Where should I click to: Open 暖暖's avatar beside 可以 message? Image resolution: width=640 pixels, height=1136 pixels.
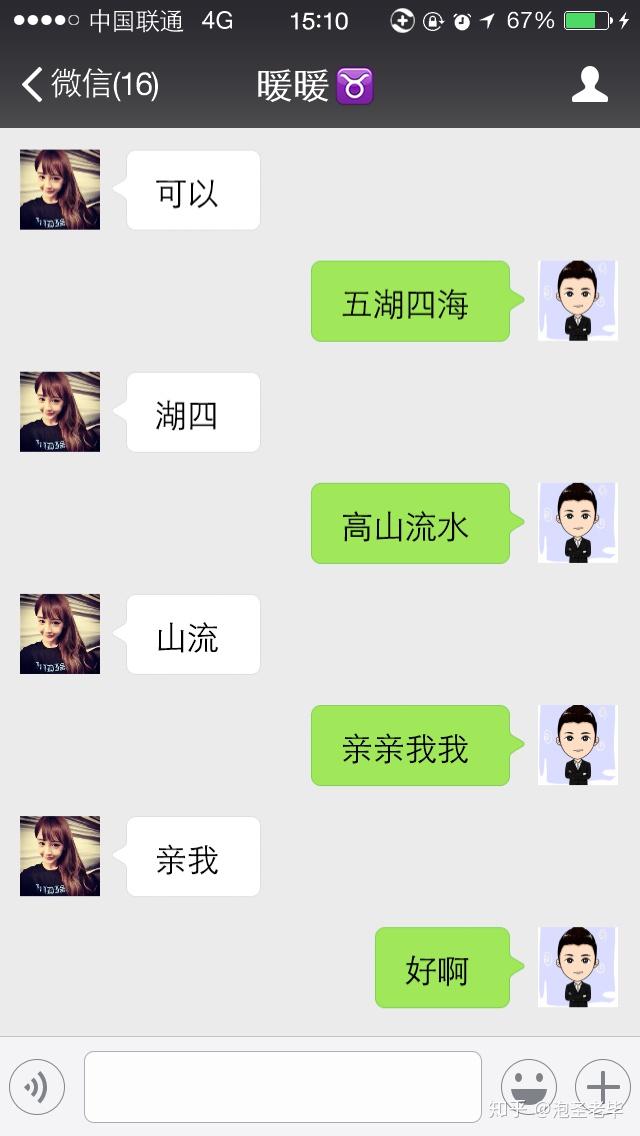click(60, 190)
